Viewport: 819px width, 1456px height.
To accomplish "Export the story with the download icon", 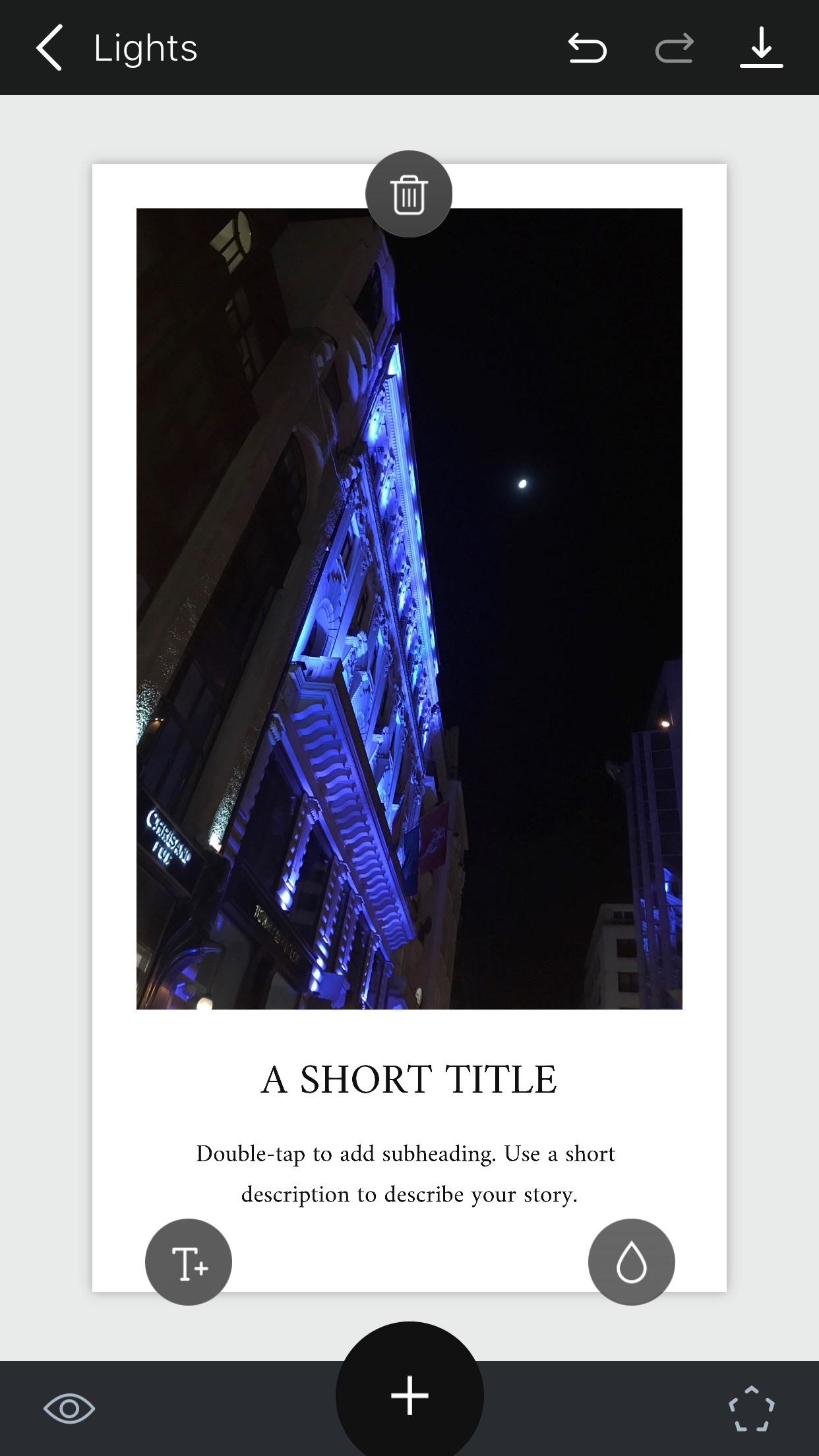I will click(x=762, y=47).
